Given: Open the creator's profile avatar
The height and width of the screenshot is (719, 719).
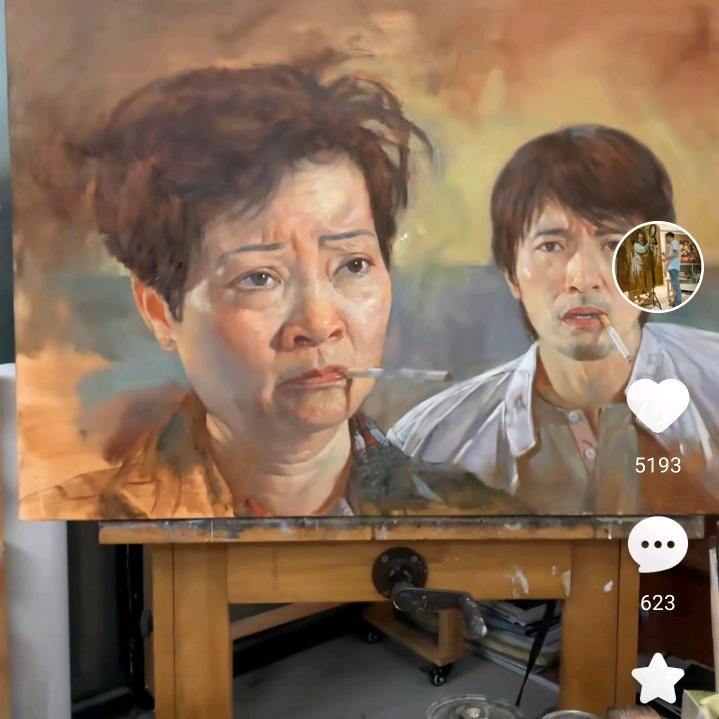Looking at the screenshot, I should [657, 267].
